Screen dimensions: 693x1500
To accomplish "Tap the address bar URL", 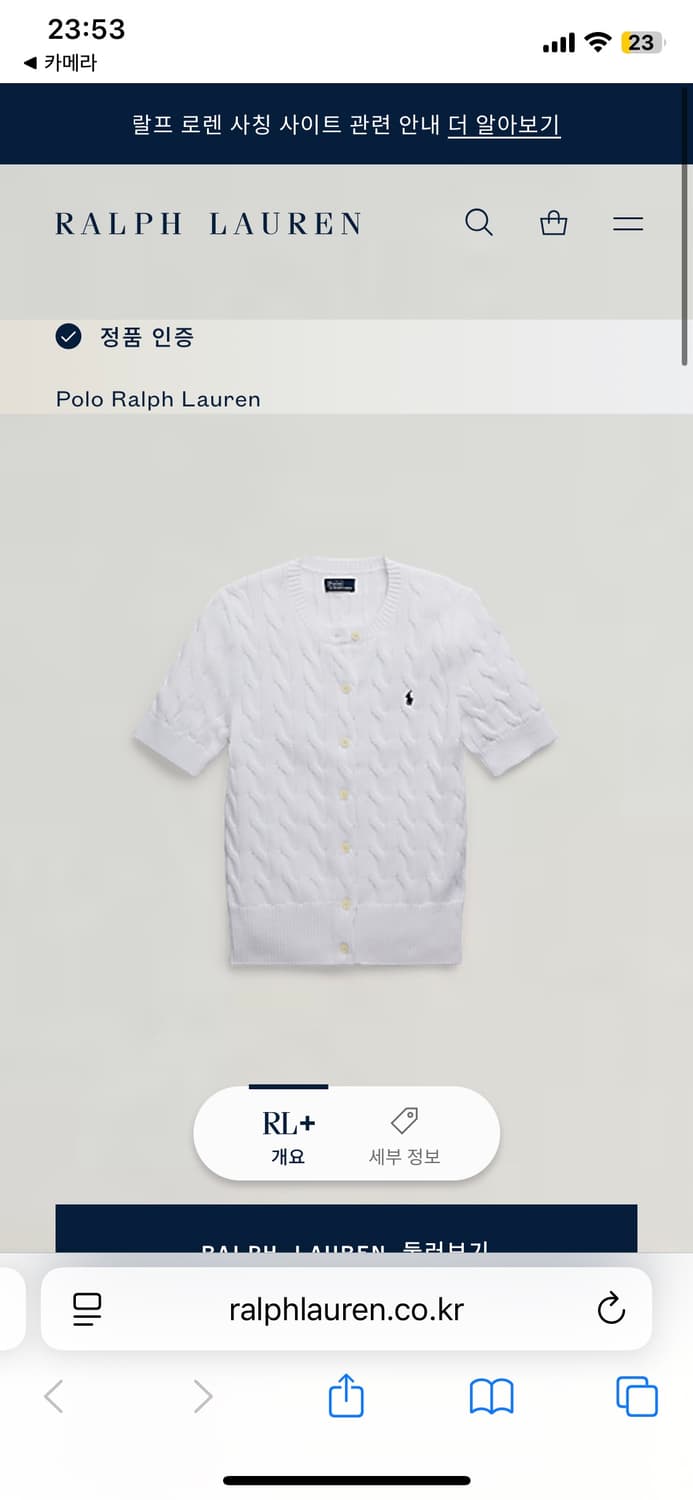I will point(346,1309).
